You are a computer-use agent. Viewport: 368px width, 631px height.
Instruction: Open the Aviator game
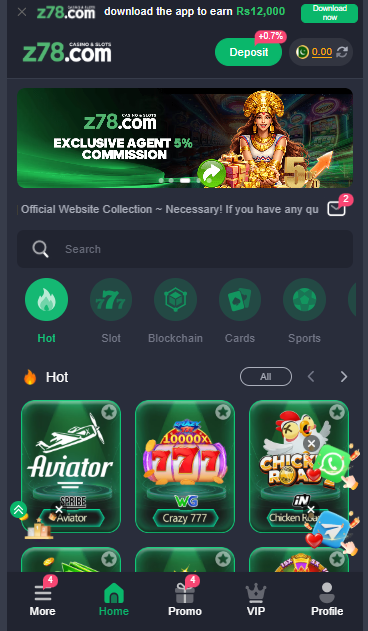click(x=71, y=466)
